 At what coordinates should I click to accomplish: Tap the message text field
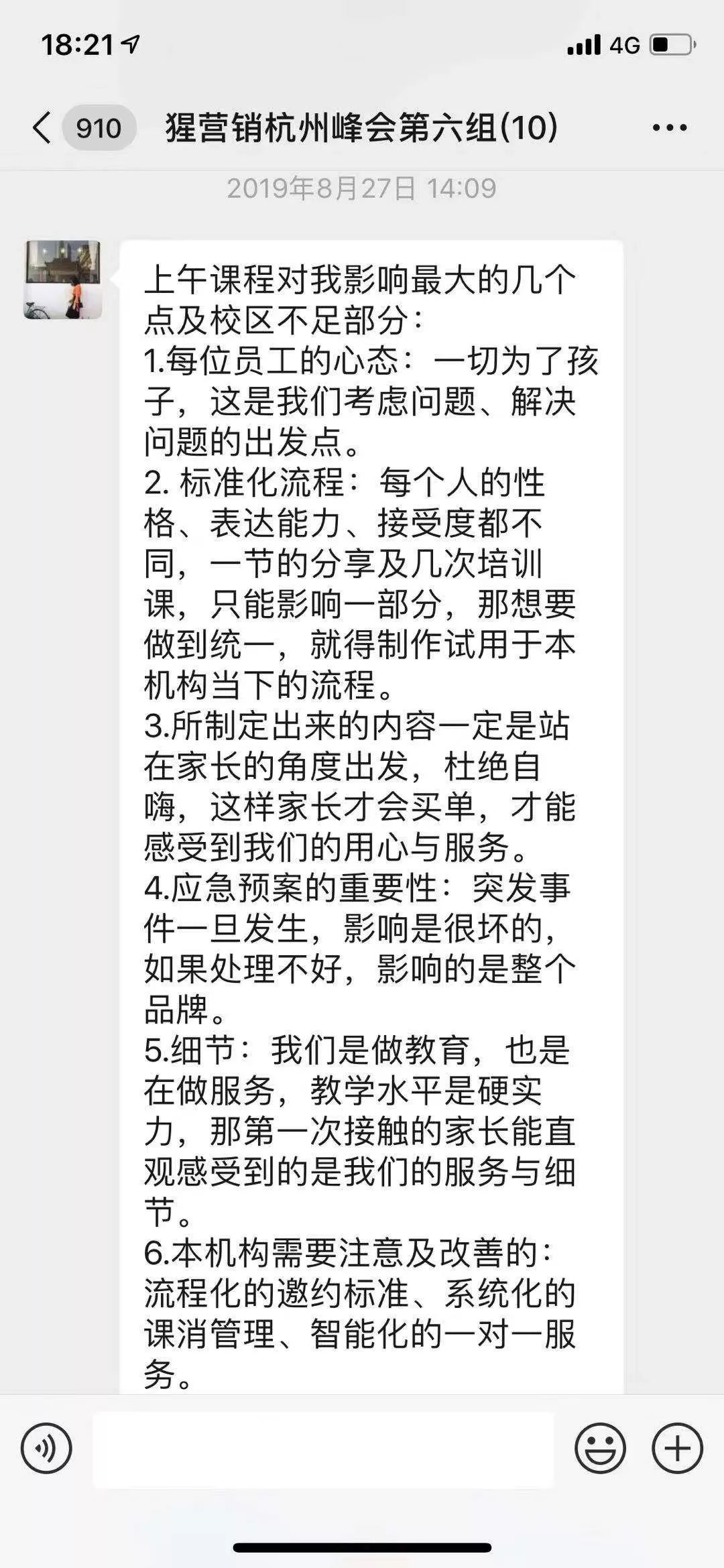[x=323, y=1449]
